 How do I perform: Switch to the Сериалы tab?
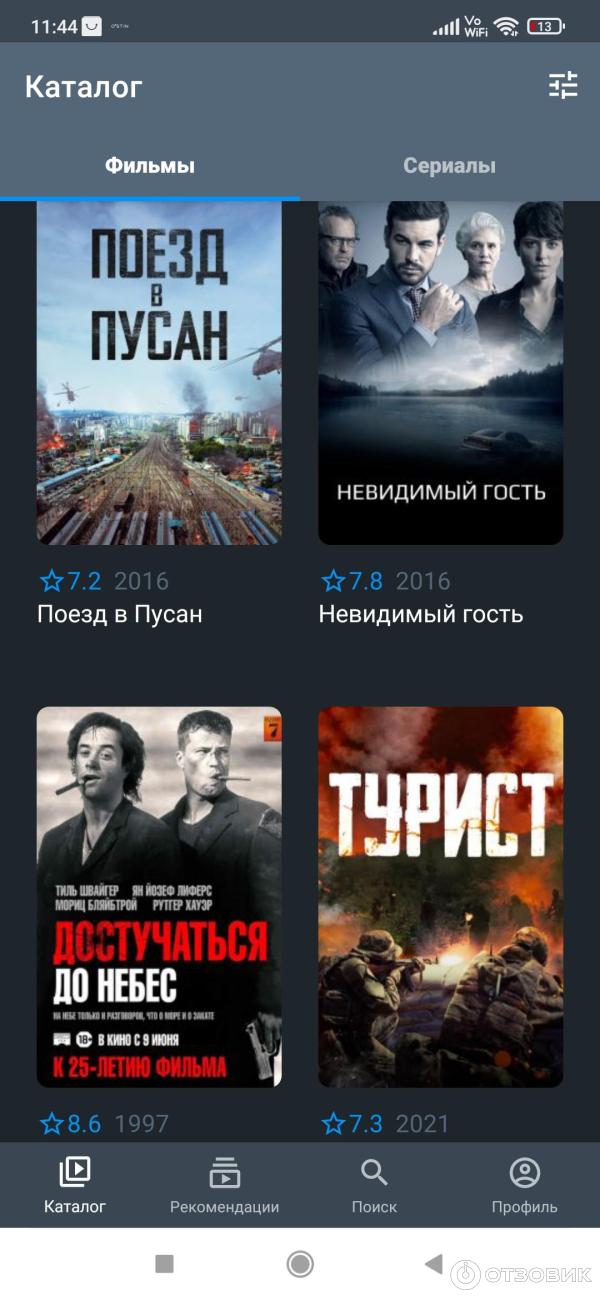pyautogui.click(x=449, y=166)
